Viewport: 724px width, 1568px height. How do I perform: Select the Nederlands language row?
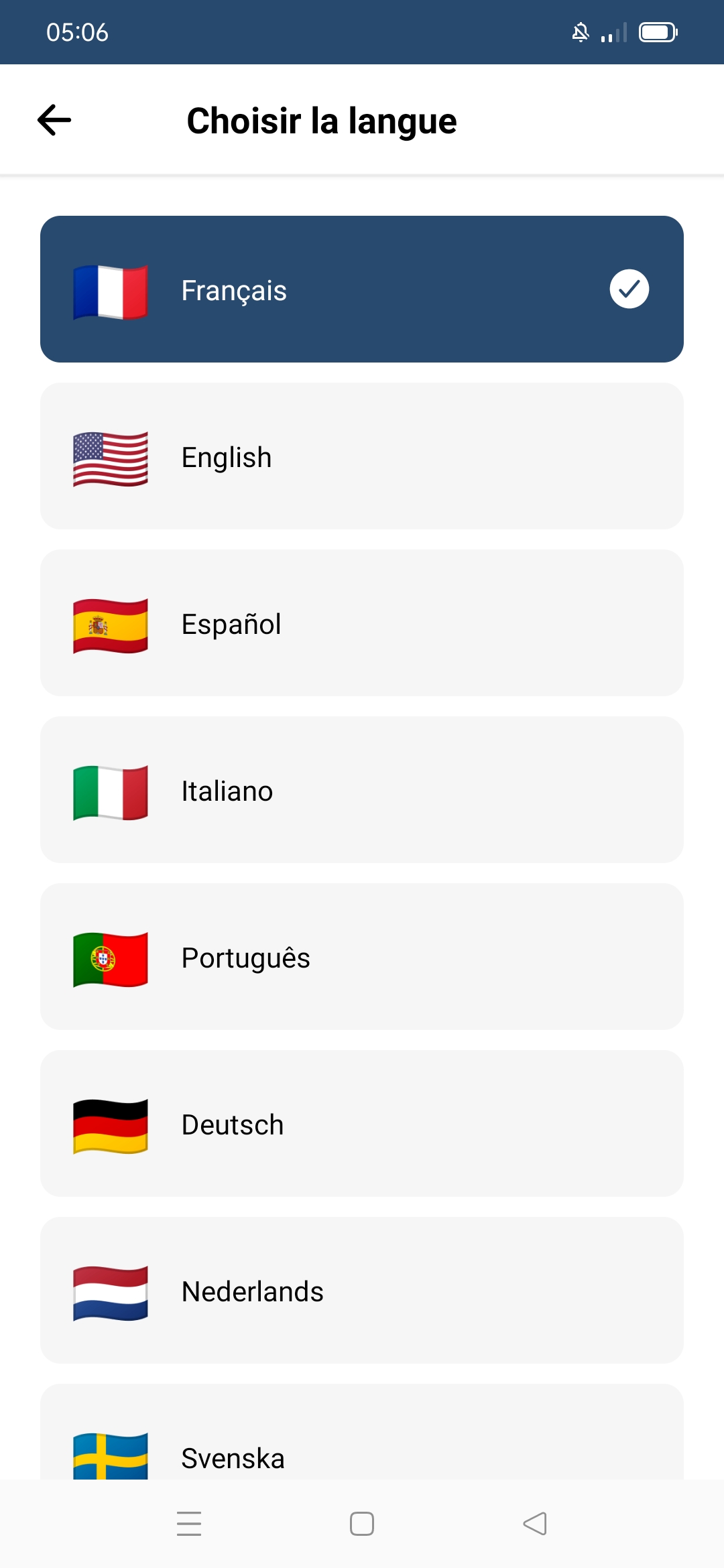point(362,1291)
